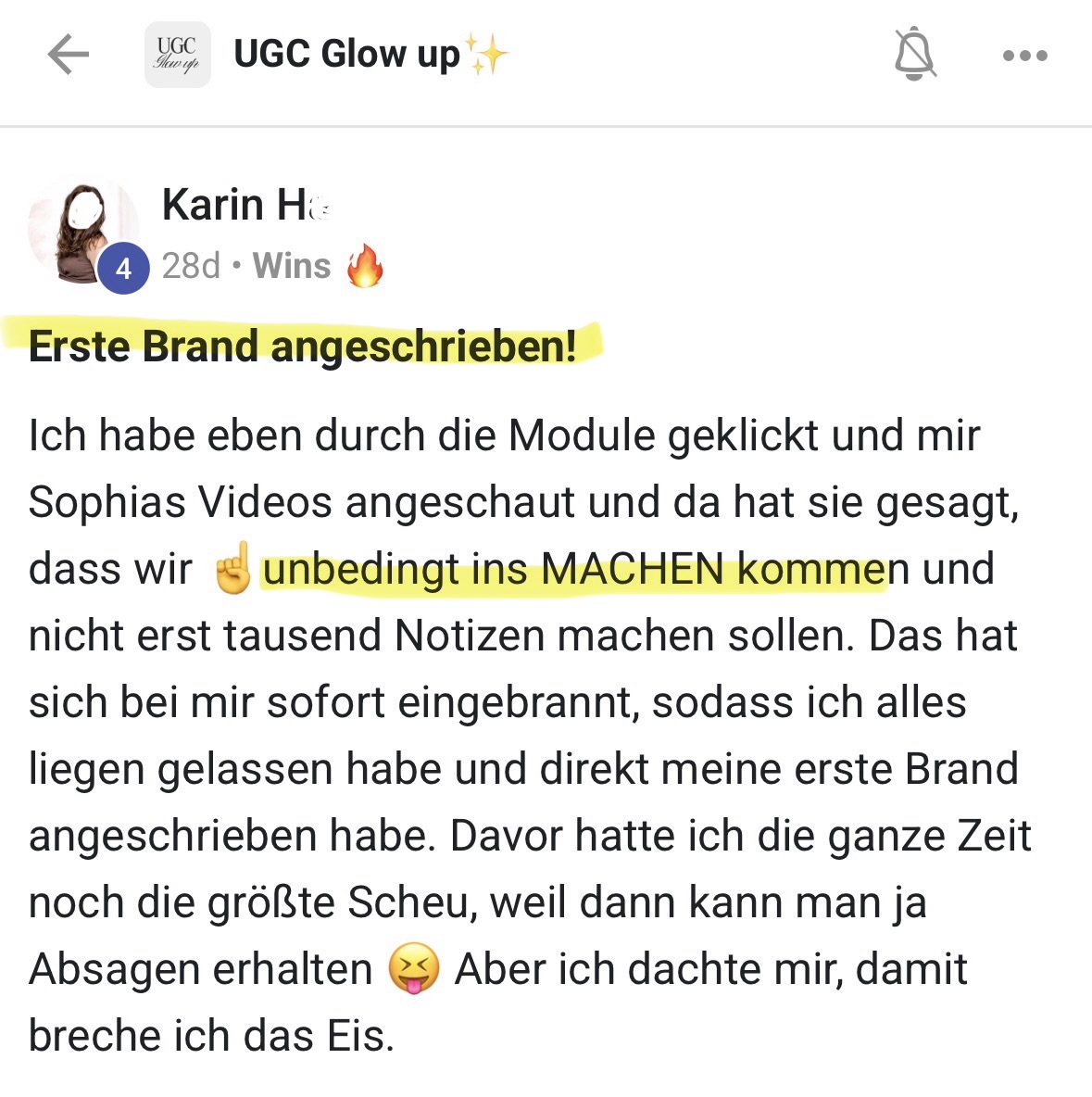
Task: Go back using the arrow icon
Action: pyautogui.click(x=67, y=56)
